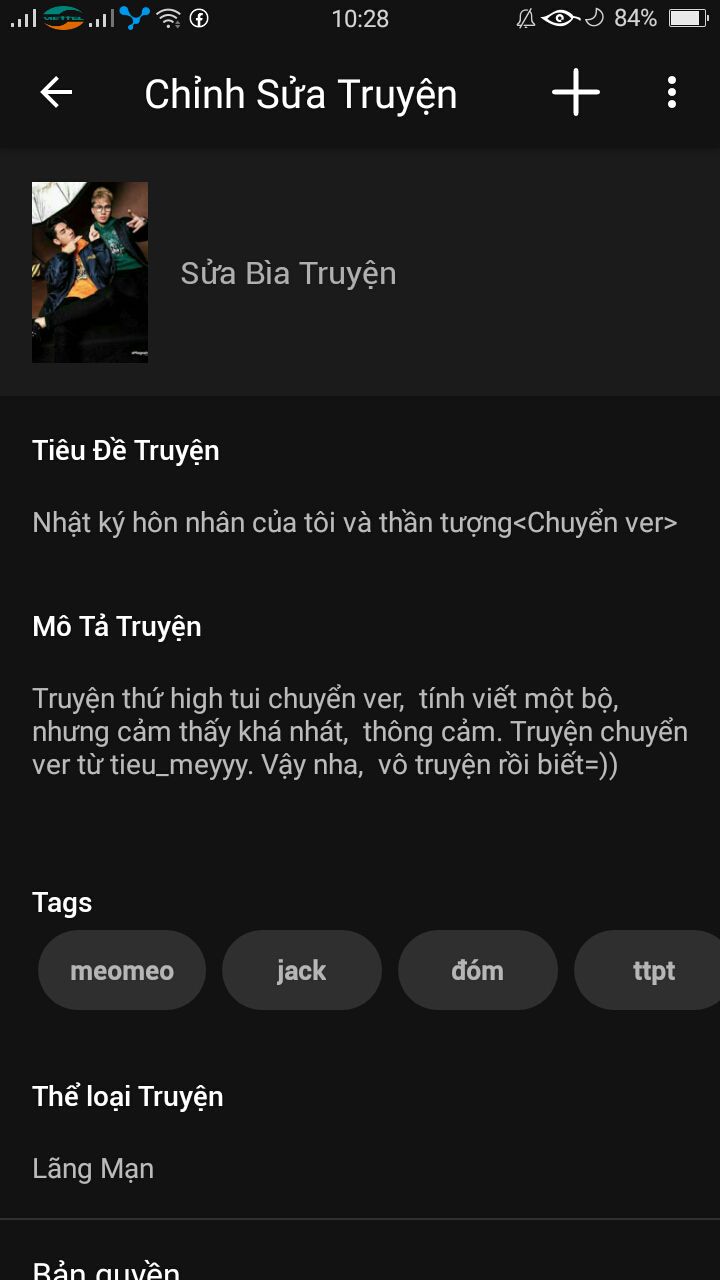Select the jack tag chip
This screenshot has width=720, height=1280.
pyautogui.click(x=301, y=970)
